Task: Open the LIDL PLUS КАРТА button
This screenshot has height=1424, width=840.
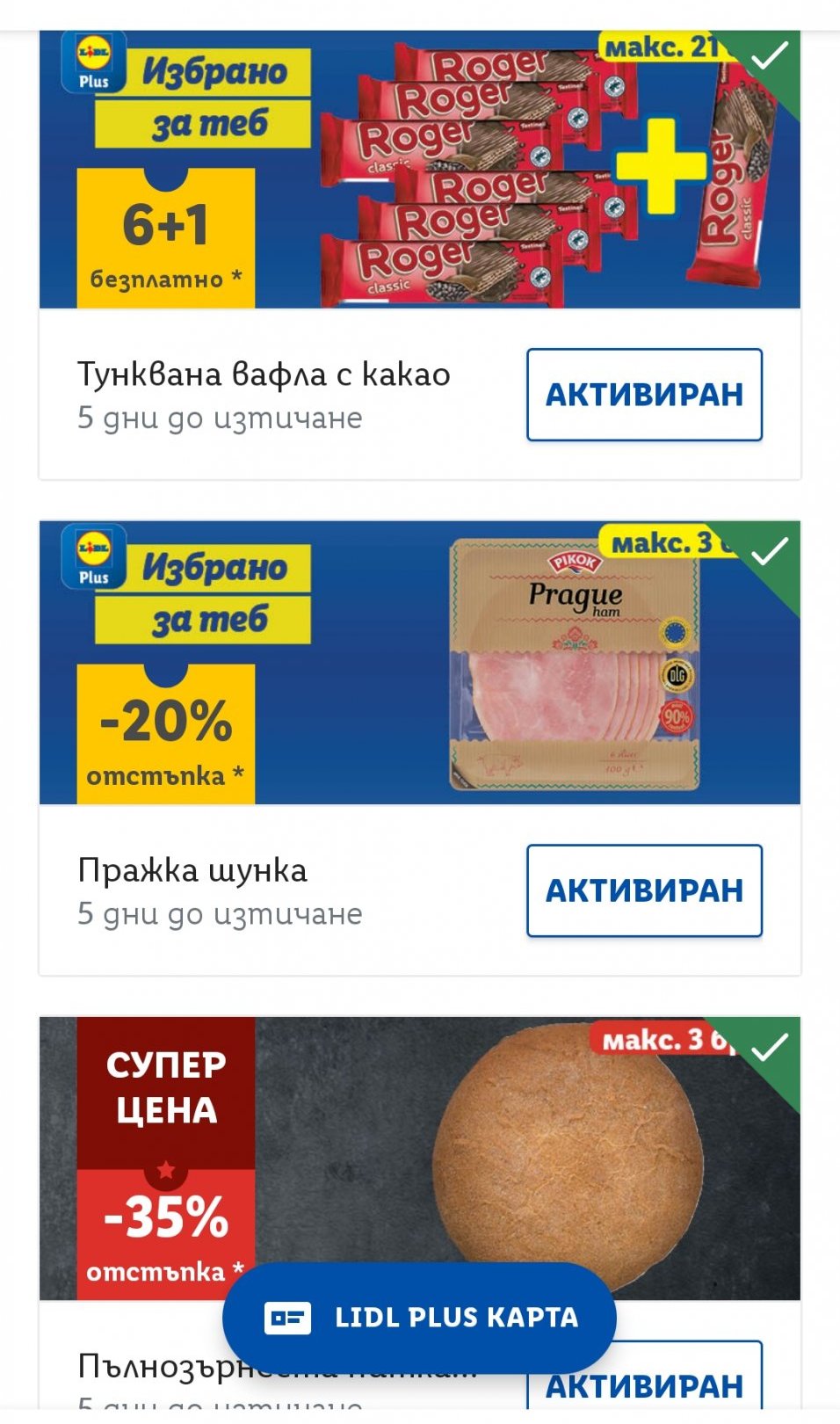Action: click(x=419, y=1317)
